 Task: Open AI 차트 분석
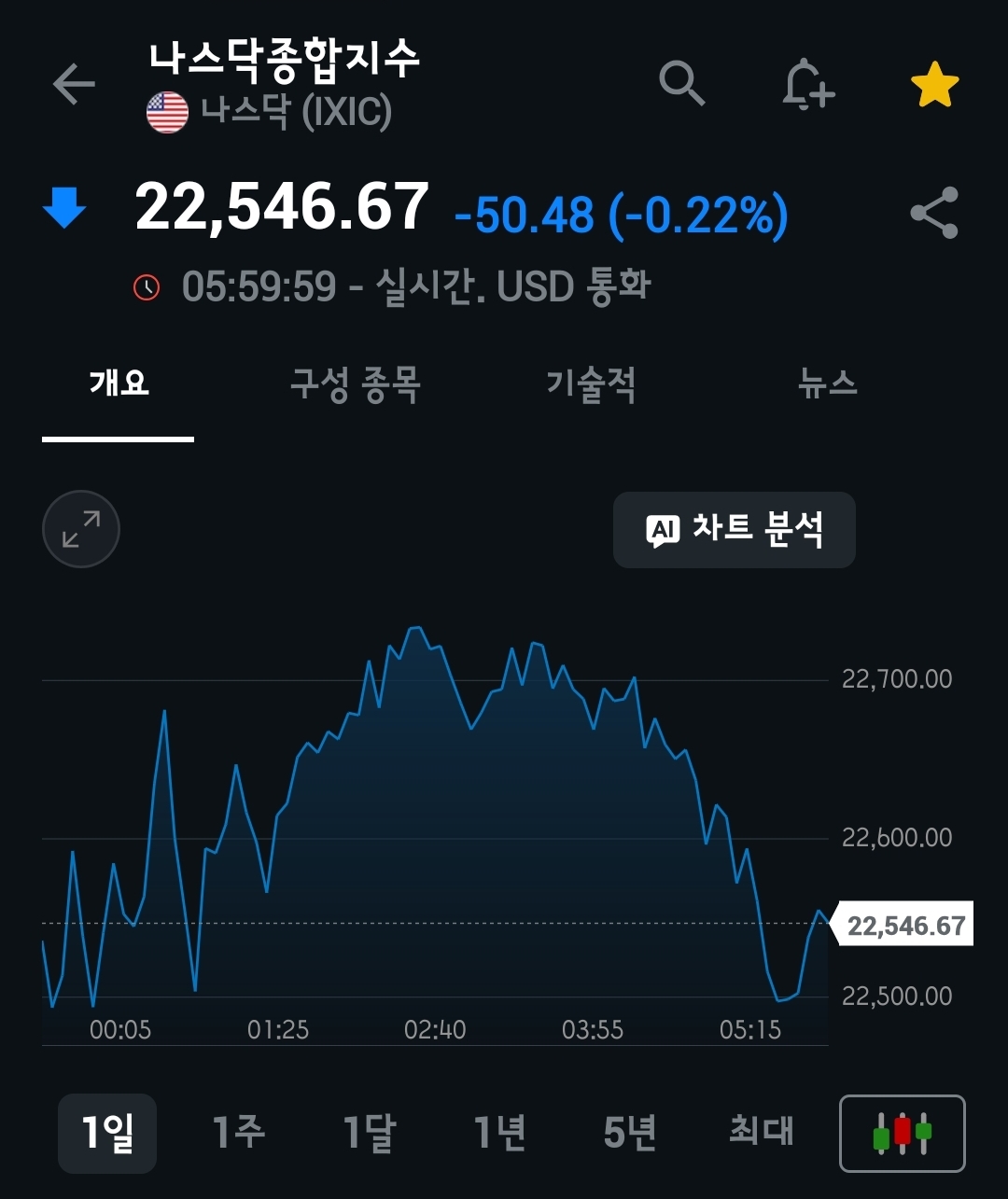point(734,530)
